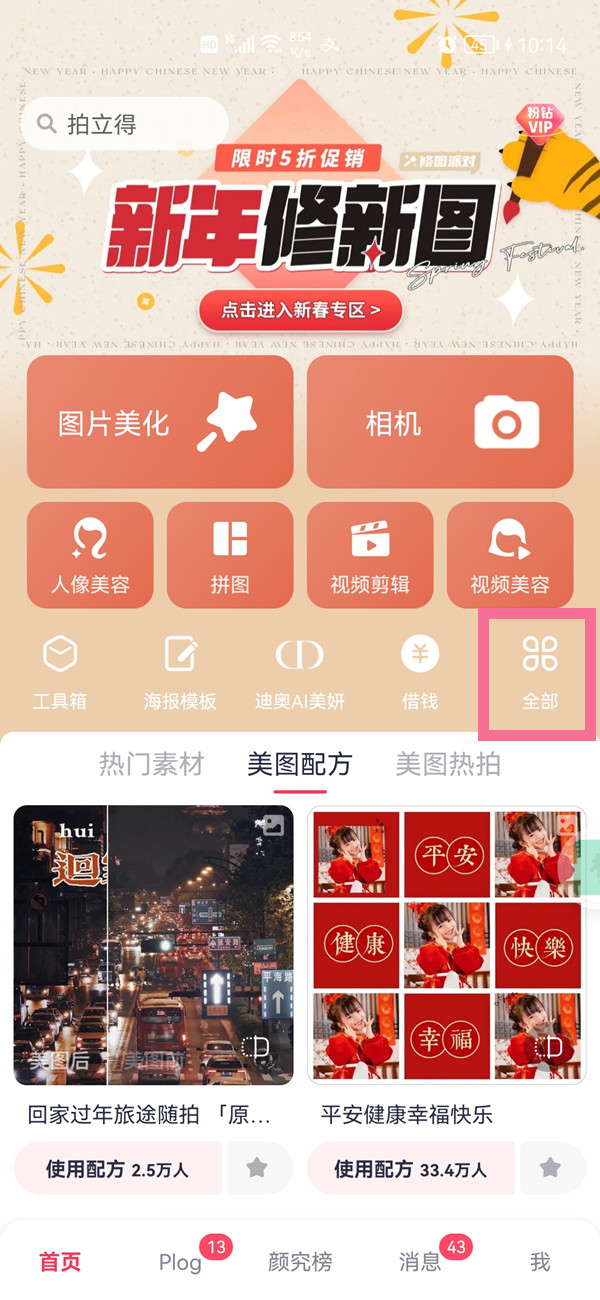The image size is (600, 1300).
Task: Open 人像美容 portrait retouch
Action: 90,555
